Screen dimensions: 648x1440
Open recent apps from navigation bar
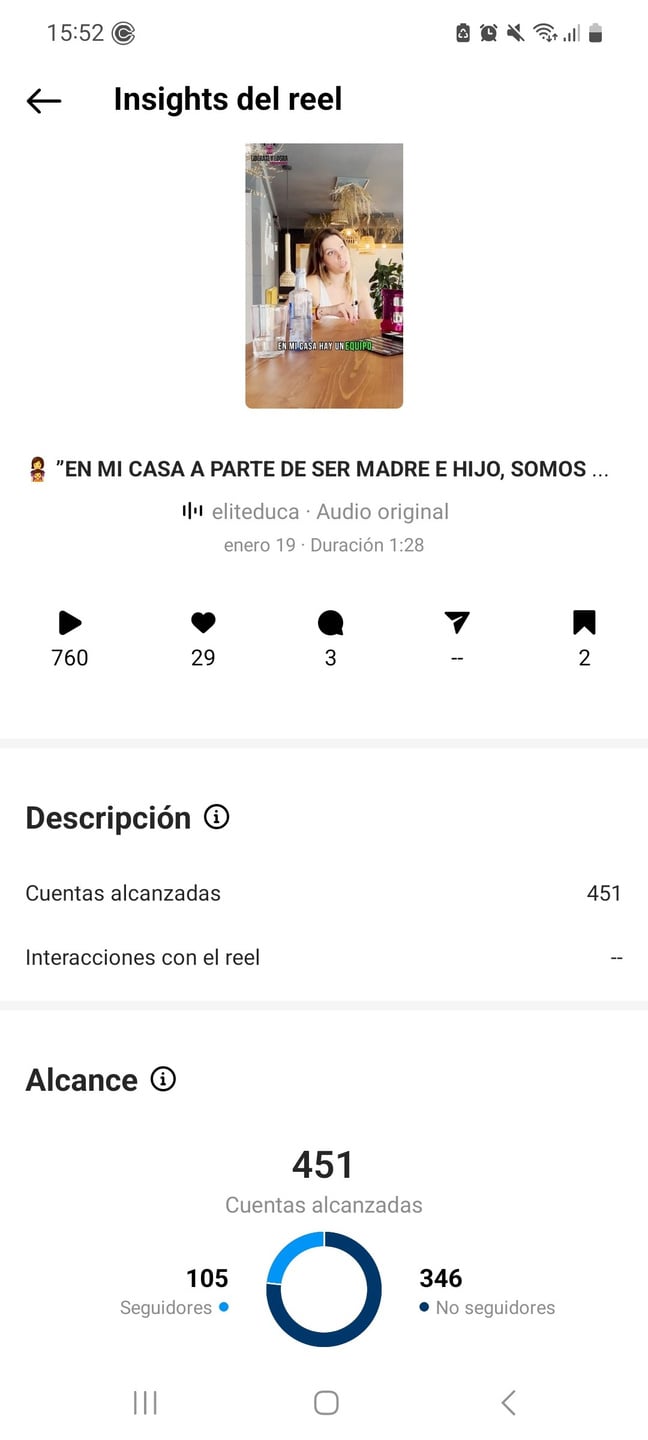click(x=145, y=1402)
